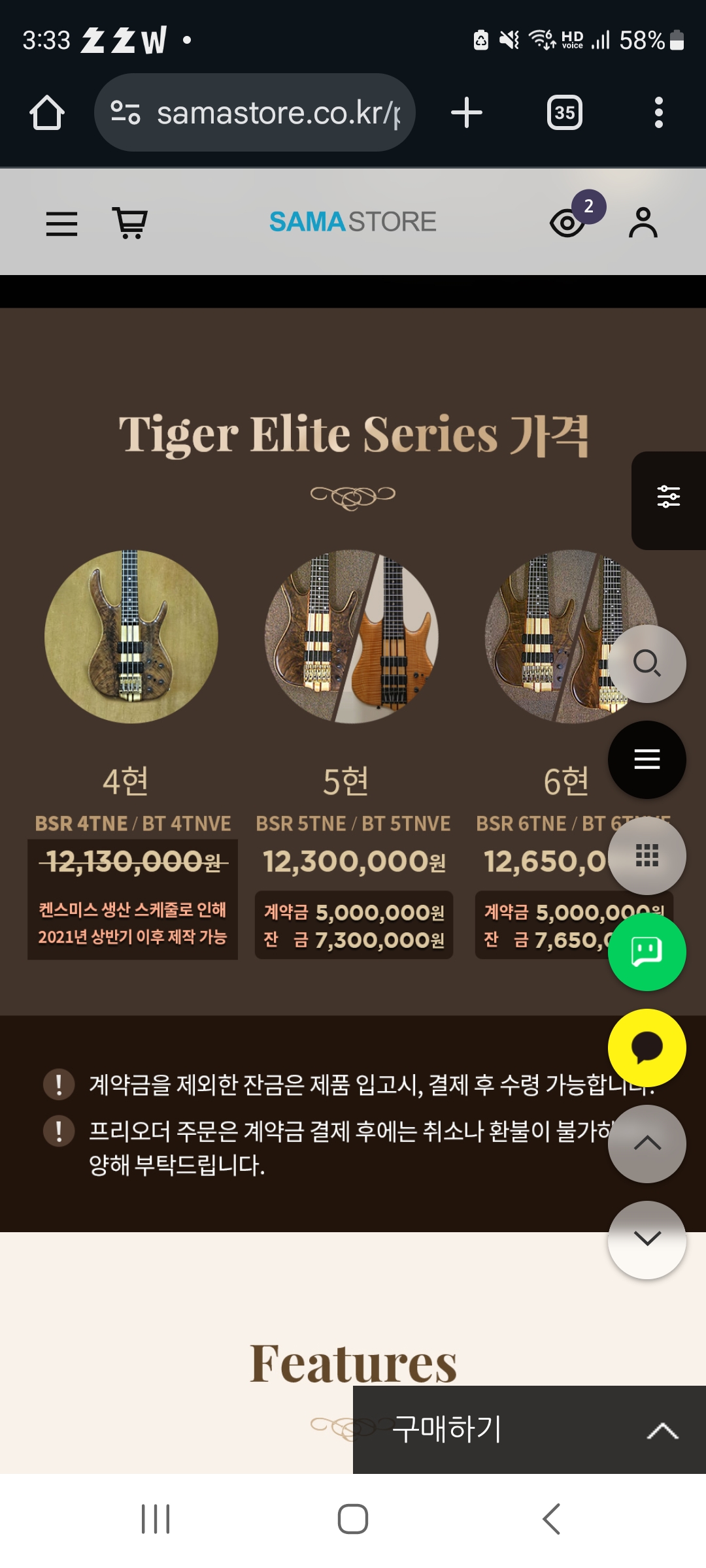Go back using system navigation
The width and height of the screenshot is (706, 1568).
(551, 1519)
